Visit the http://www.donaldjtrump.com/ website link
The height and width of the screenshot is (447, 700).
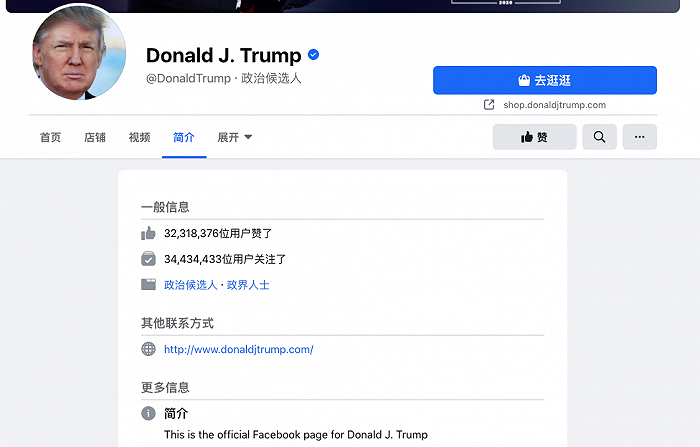pos(238,349)
